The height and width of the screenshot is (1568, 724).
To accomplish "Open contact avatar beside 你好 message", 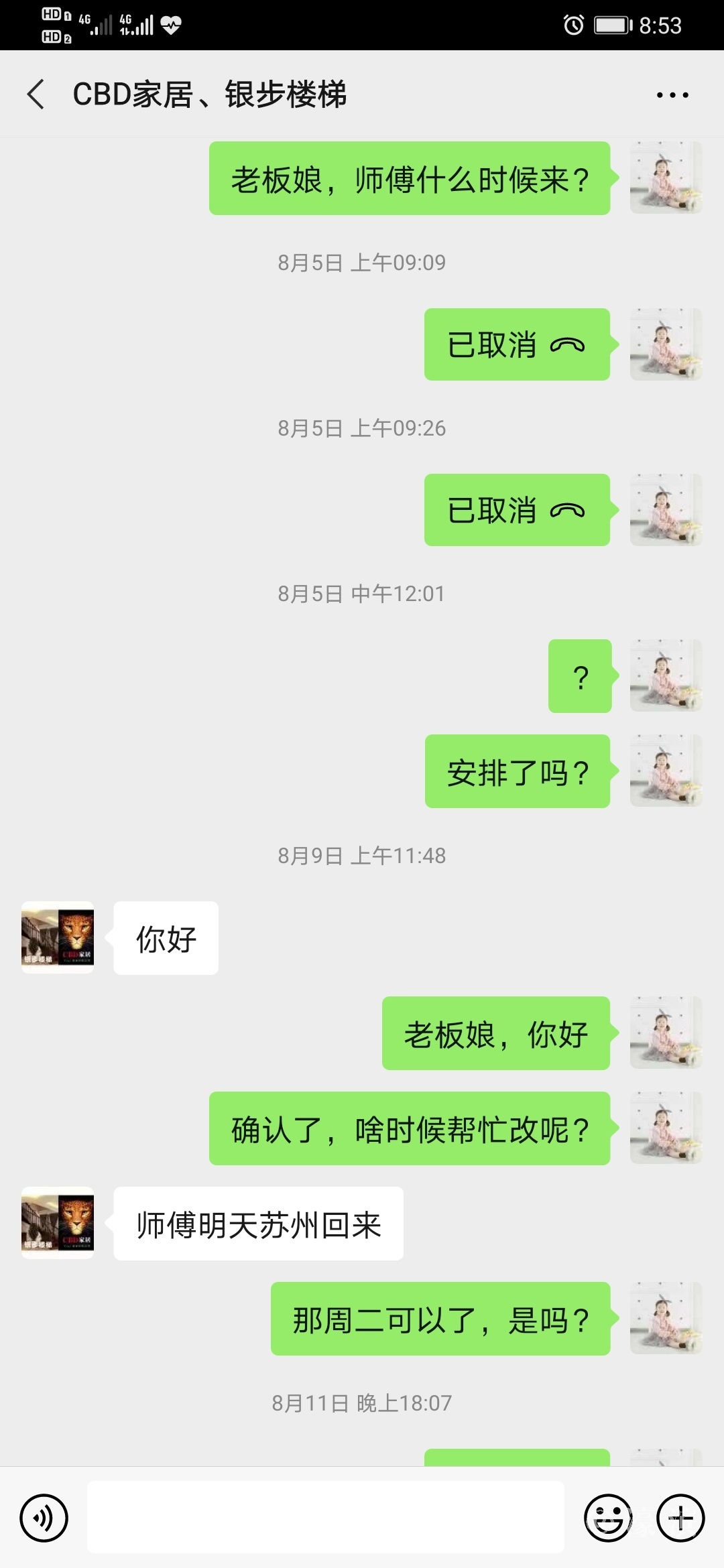I will point(58,937).
